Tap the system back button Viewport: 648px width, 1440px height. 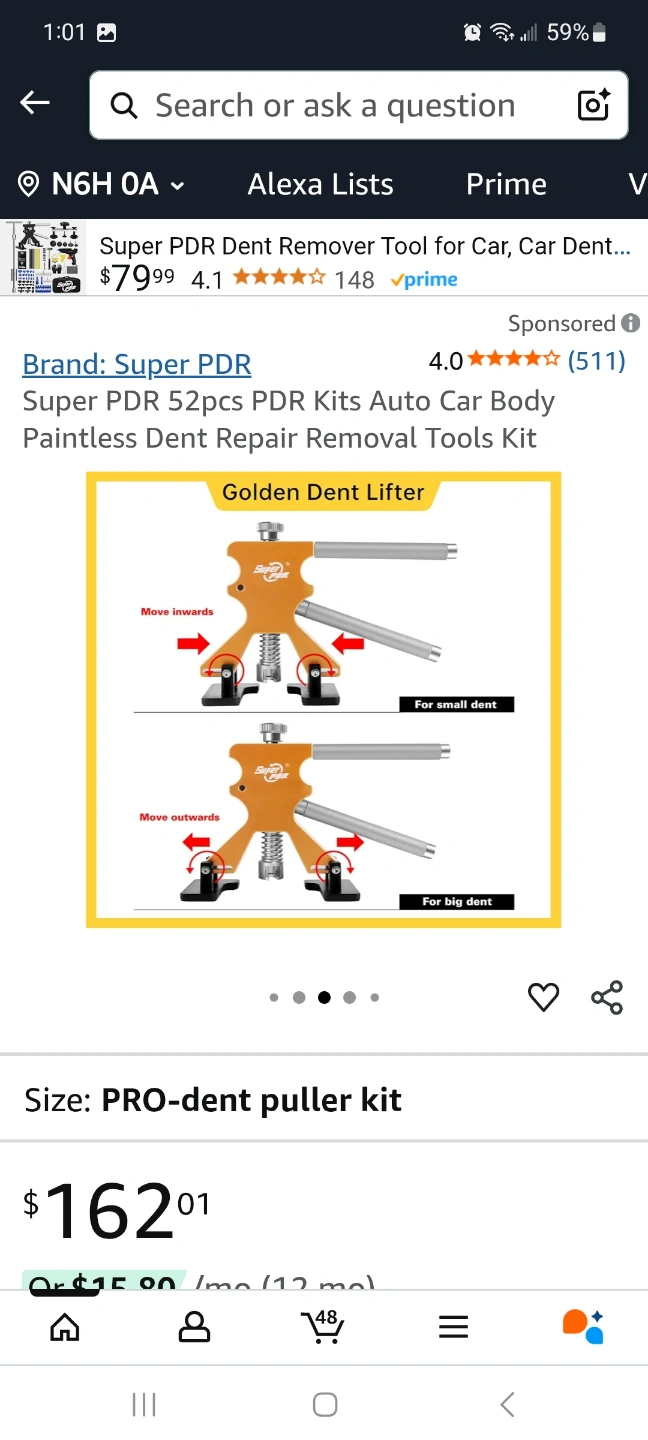coord(507,1405)
